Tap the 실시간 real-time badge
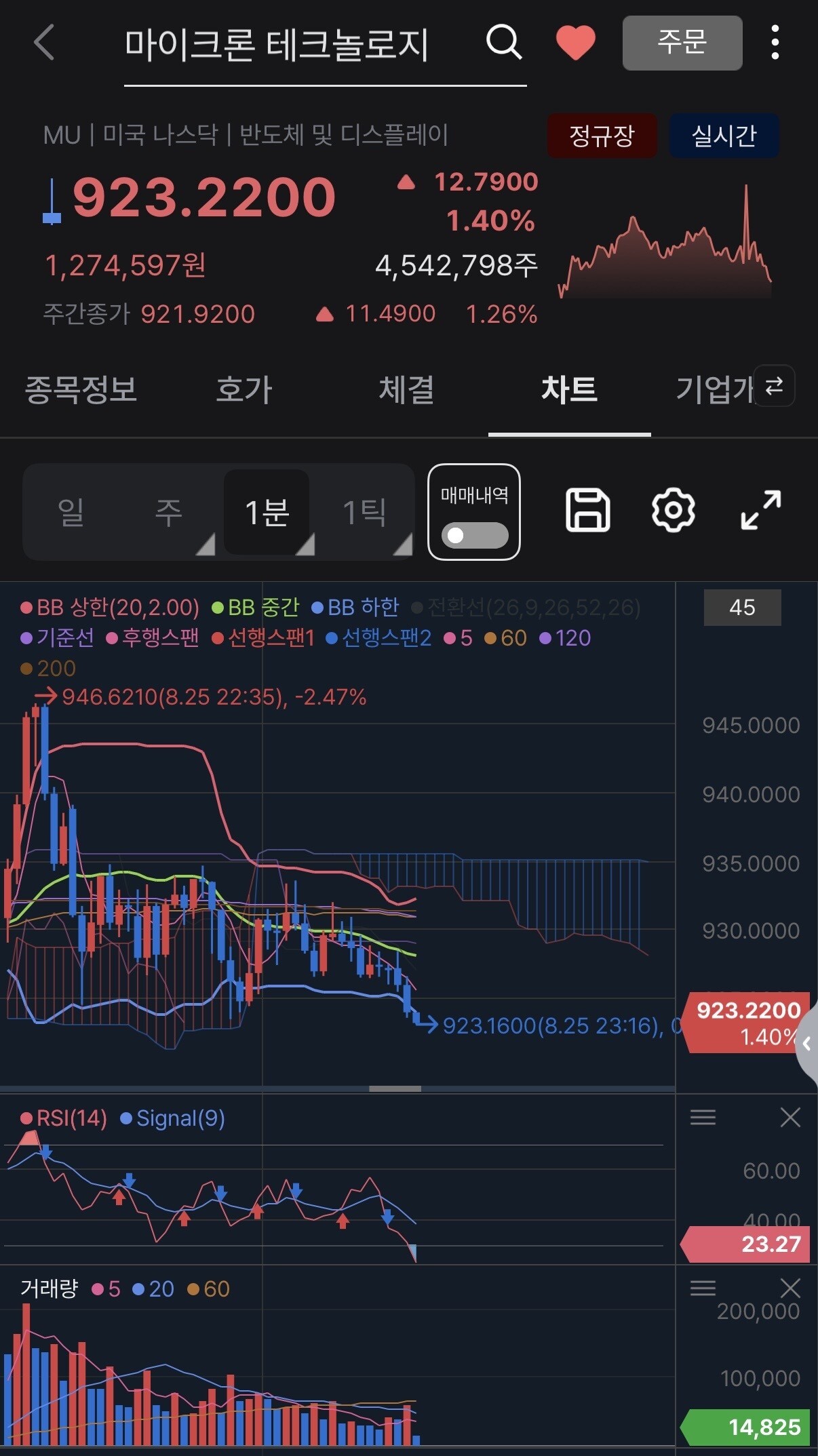The height and width of the screenshot is (1456, 818). 724,136
